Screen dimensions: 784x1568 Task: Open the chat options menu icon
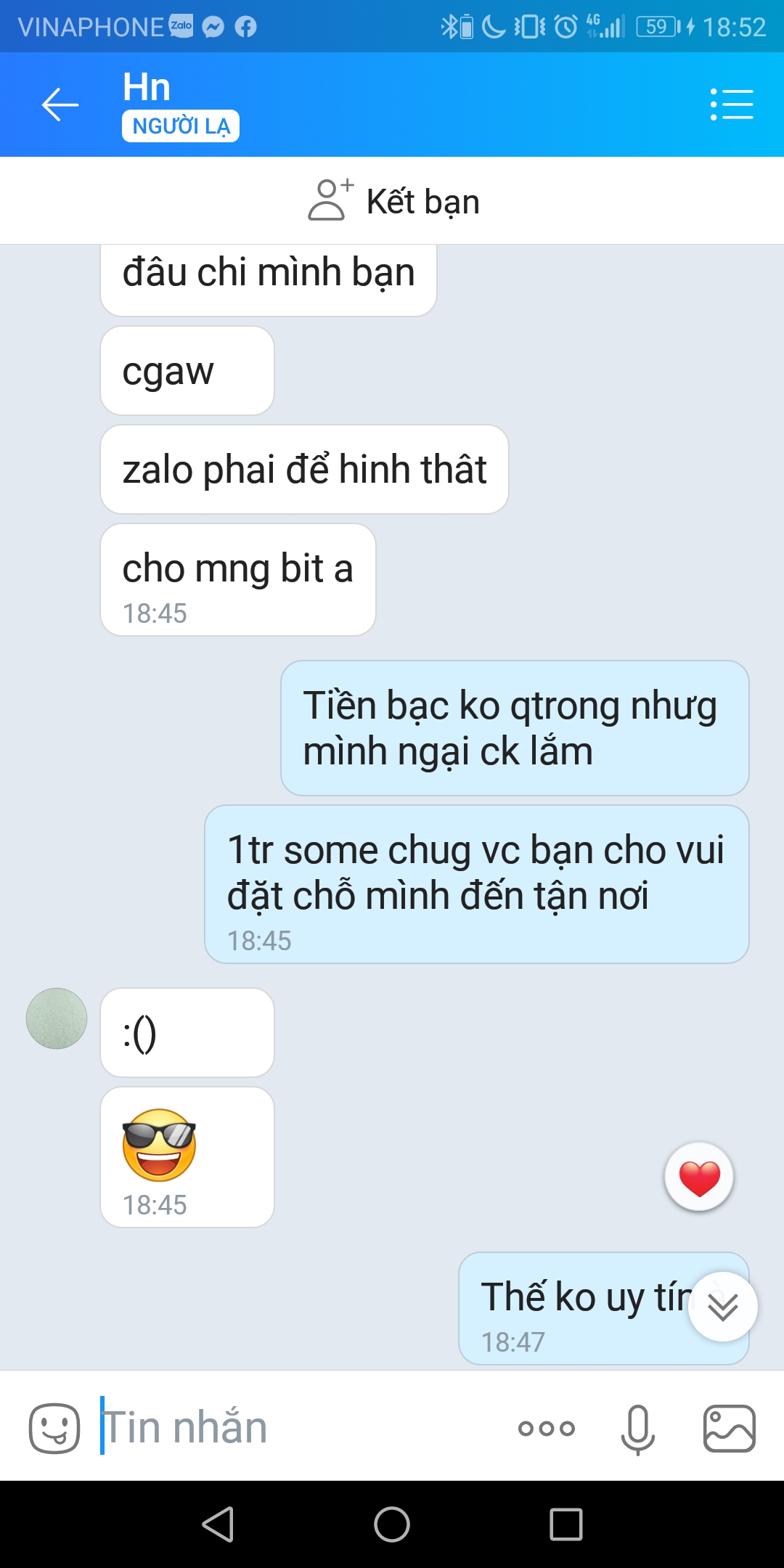[x=732, y=105]
